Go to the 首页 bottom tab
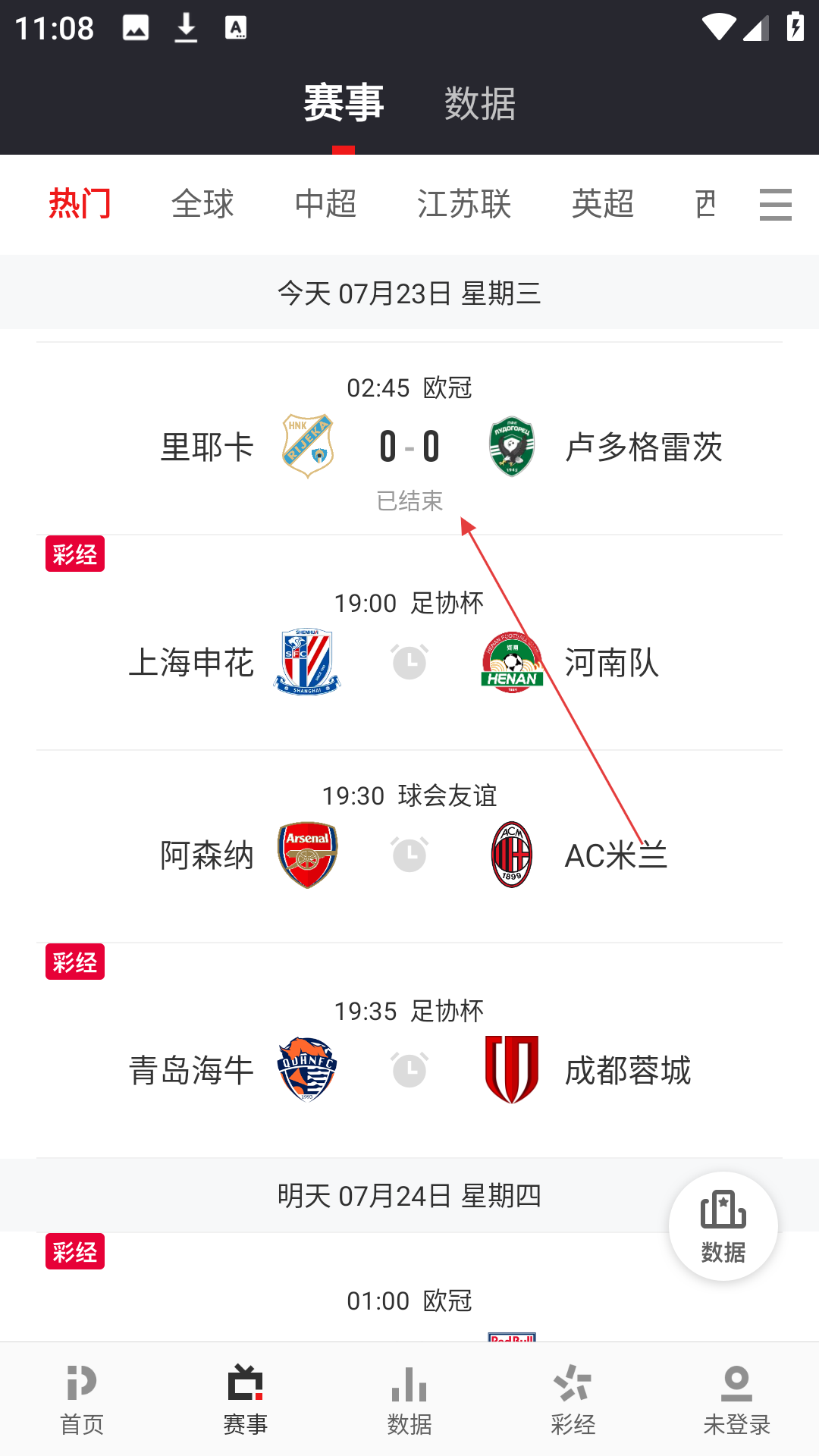This screenshot has height=1456, width=819. (x=82, y=1400)
